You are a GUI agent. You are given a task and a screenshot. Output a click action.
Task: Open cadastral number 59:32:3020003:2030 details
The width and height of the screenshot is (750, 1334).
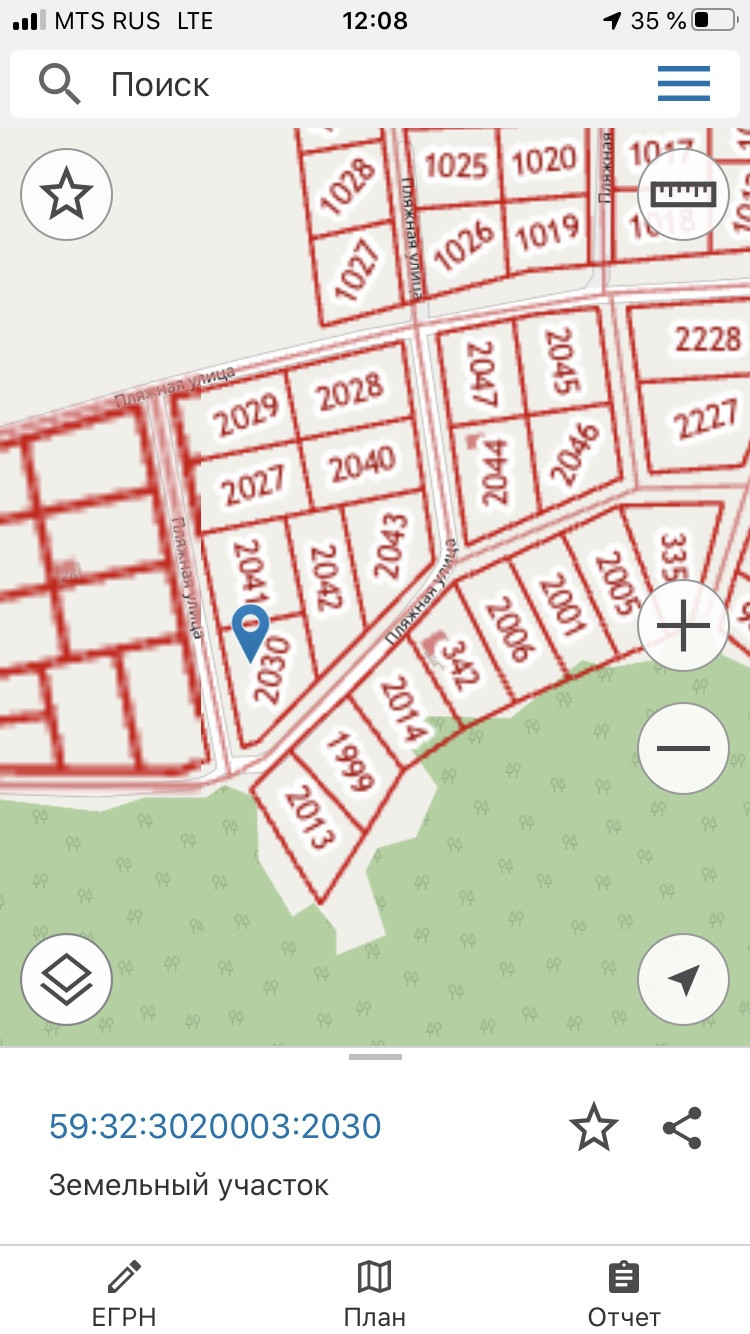pos(215,1126)
